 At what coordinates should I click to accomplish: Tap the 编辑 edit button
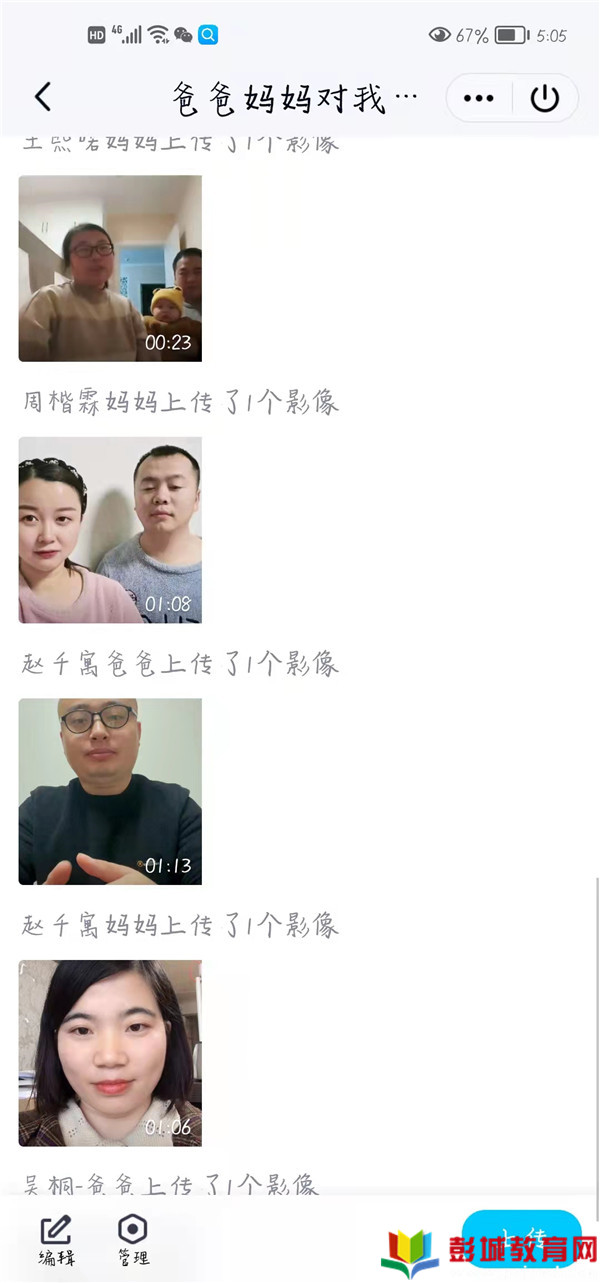(x=56, y=1240)
